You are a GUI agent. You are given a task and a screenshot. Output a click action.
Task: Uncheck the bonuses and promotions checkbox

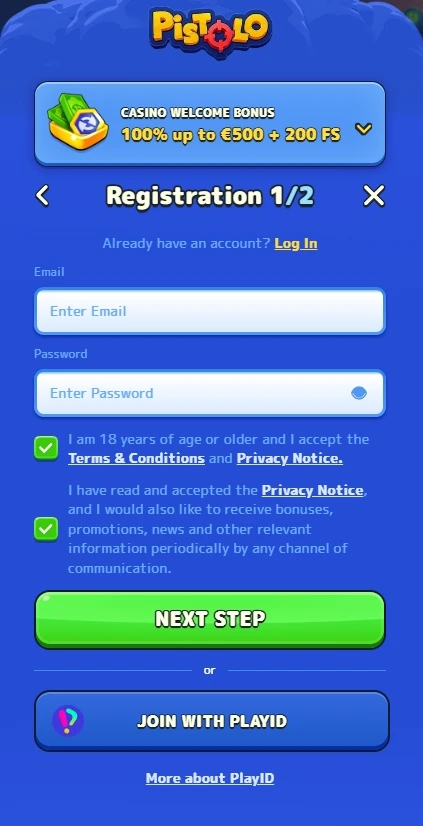(x=46, y=529)
